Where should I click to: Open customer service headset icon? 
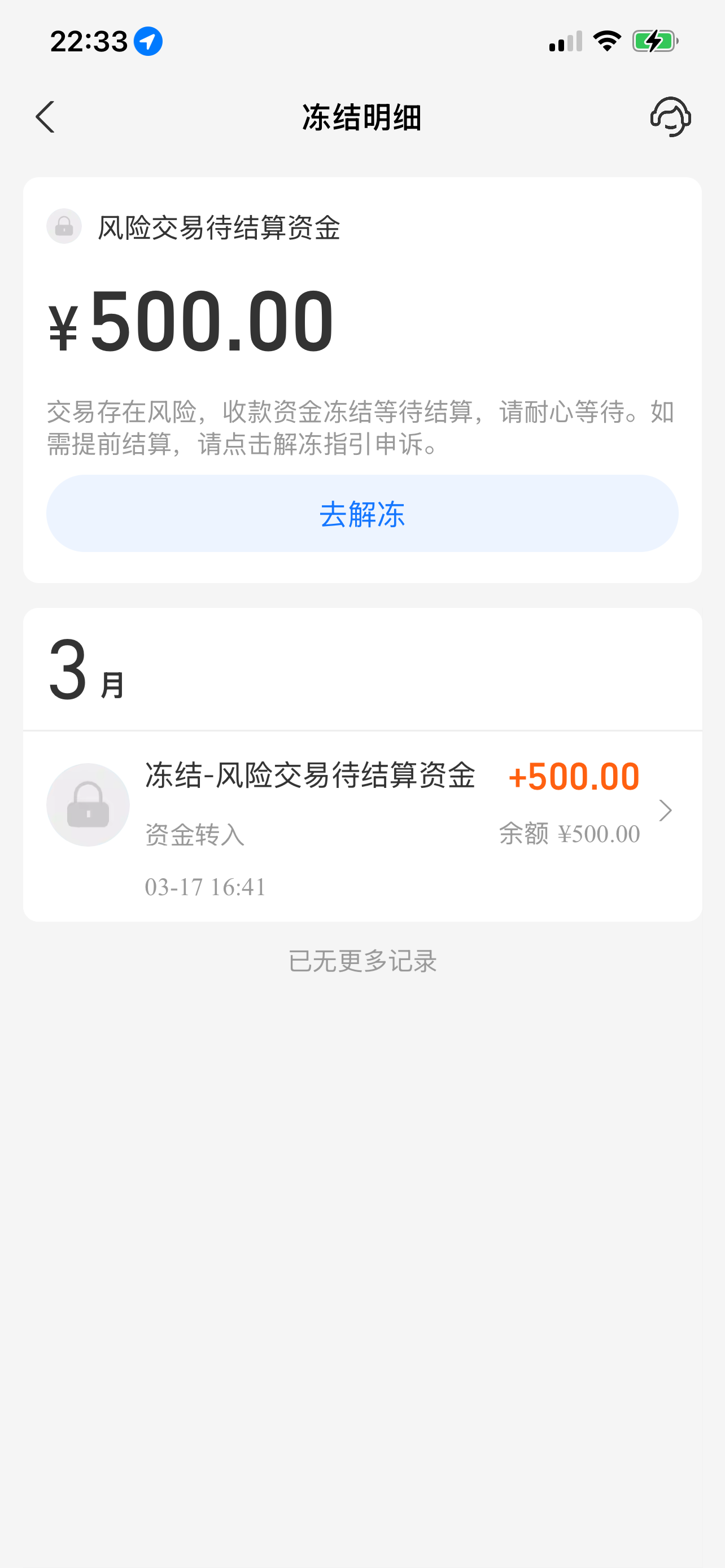coord(670,117)
